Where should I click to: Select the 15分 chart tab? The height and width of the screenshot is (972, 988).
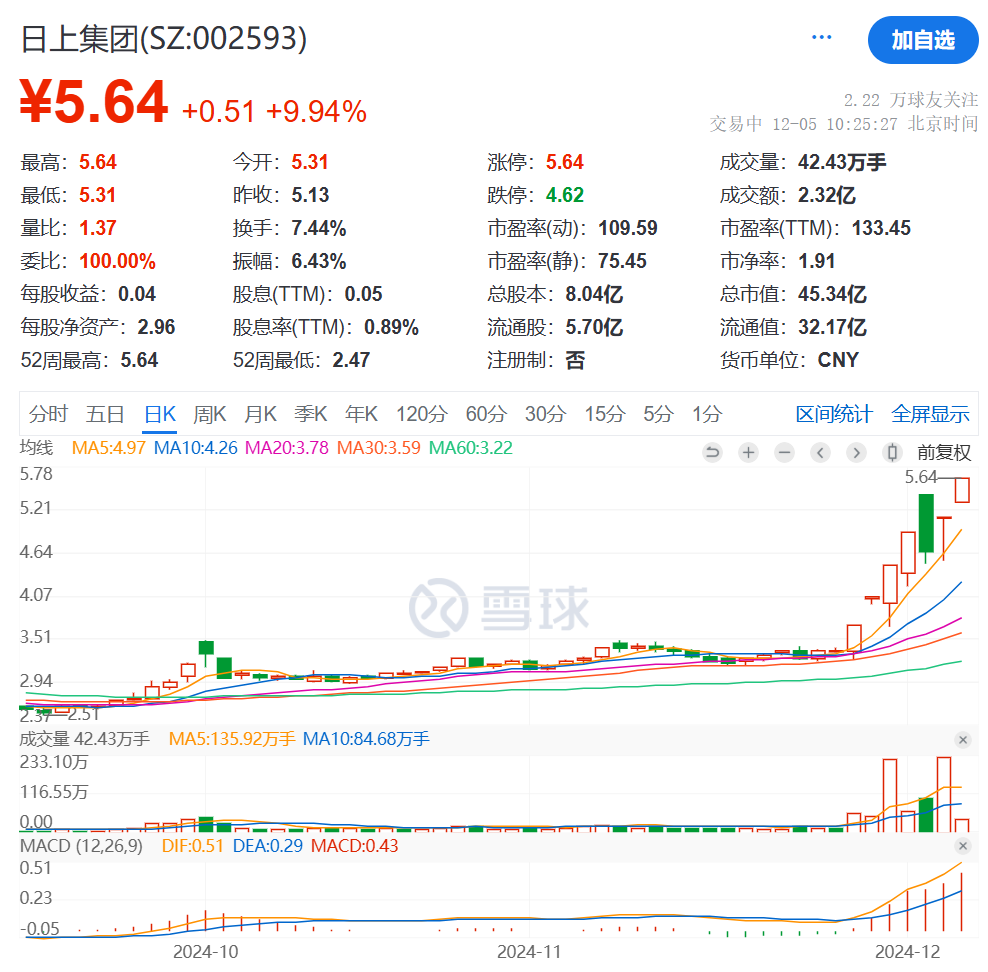tap(604, 414)
